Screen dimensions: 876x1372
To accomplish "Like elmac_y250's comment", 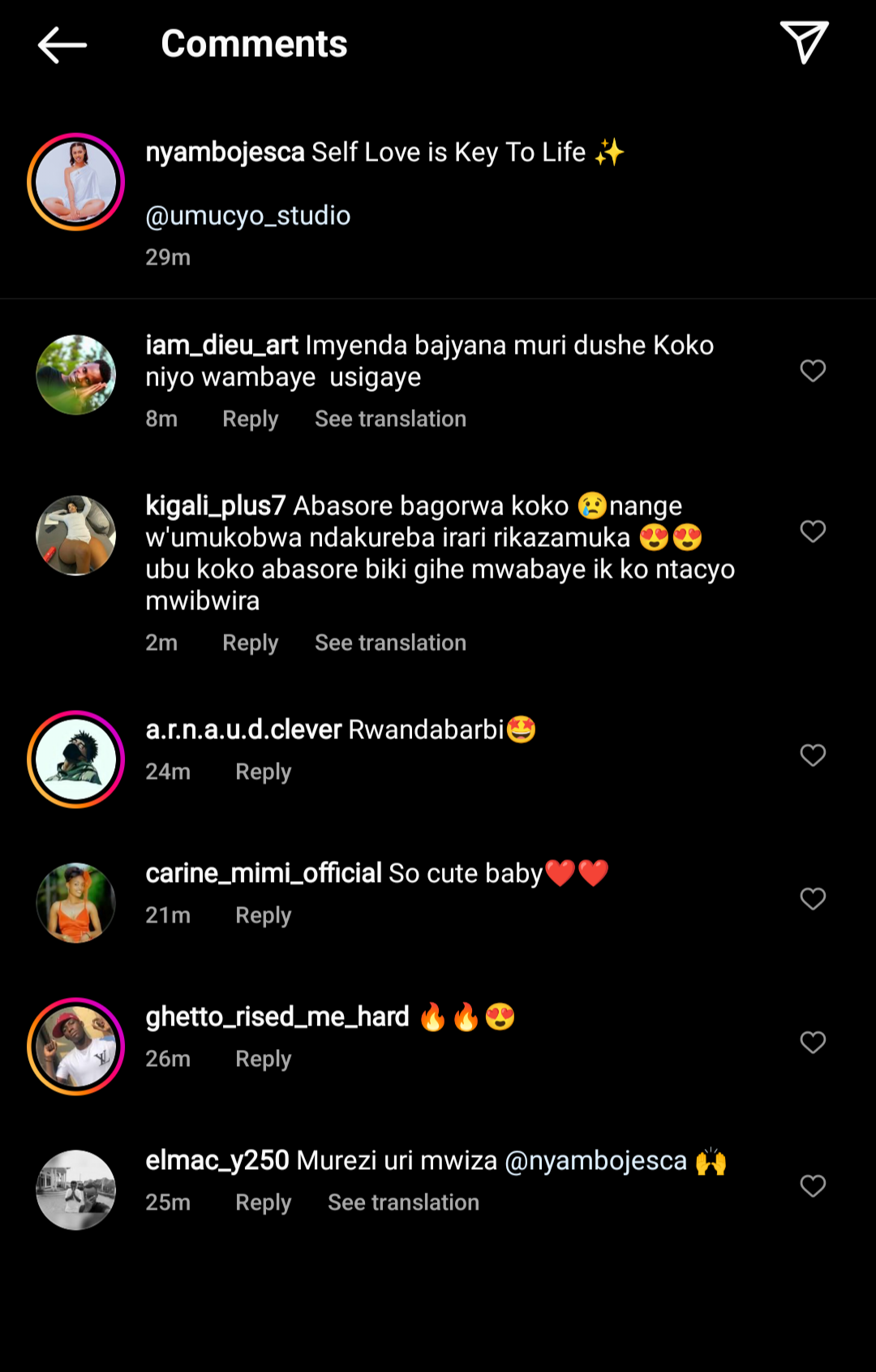I will point(813,1186).
